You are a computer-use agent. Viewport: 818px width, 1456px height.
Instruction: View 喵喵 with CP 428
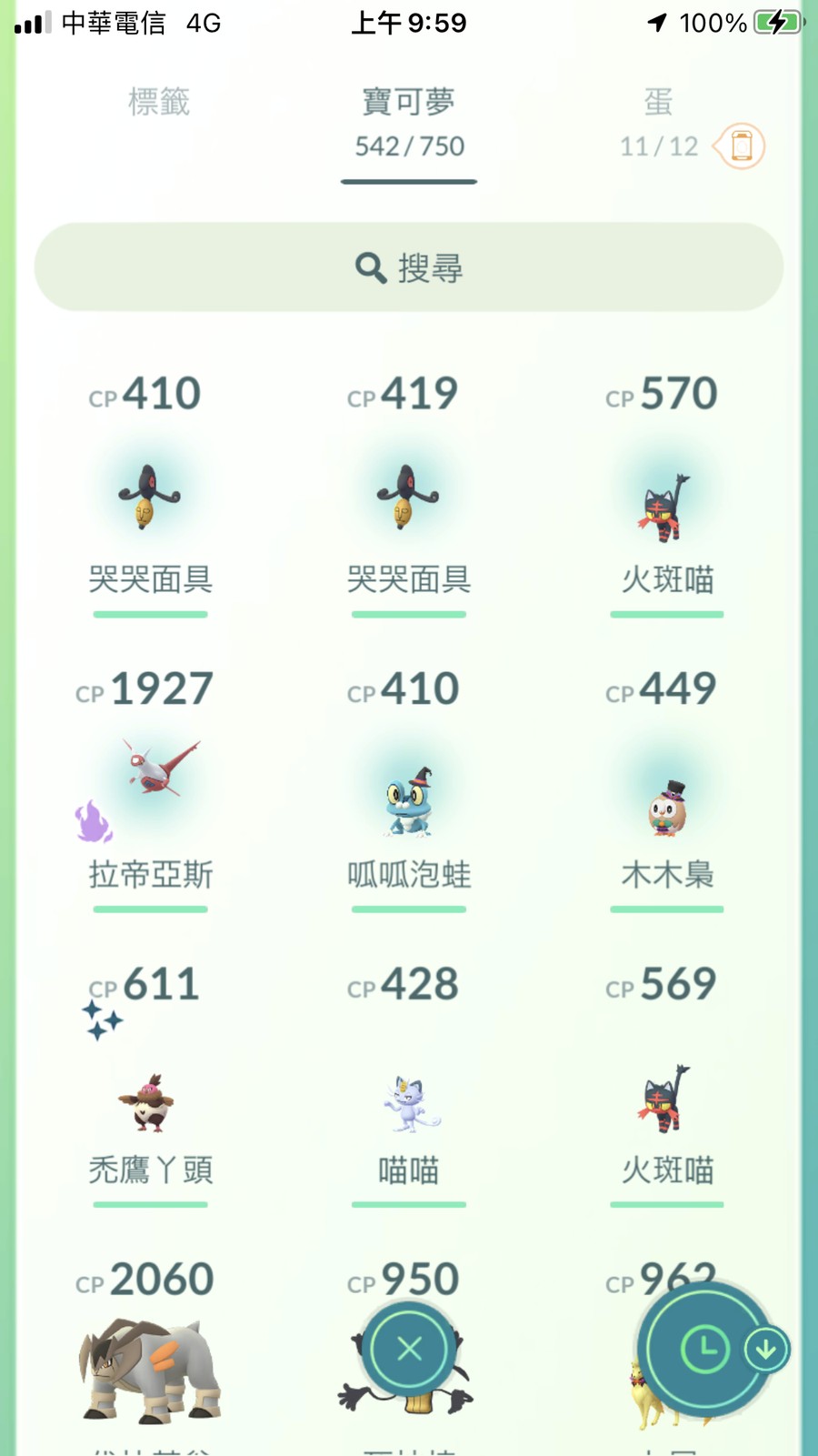coord(408,1102)
